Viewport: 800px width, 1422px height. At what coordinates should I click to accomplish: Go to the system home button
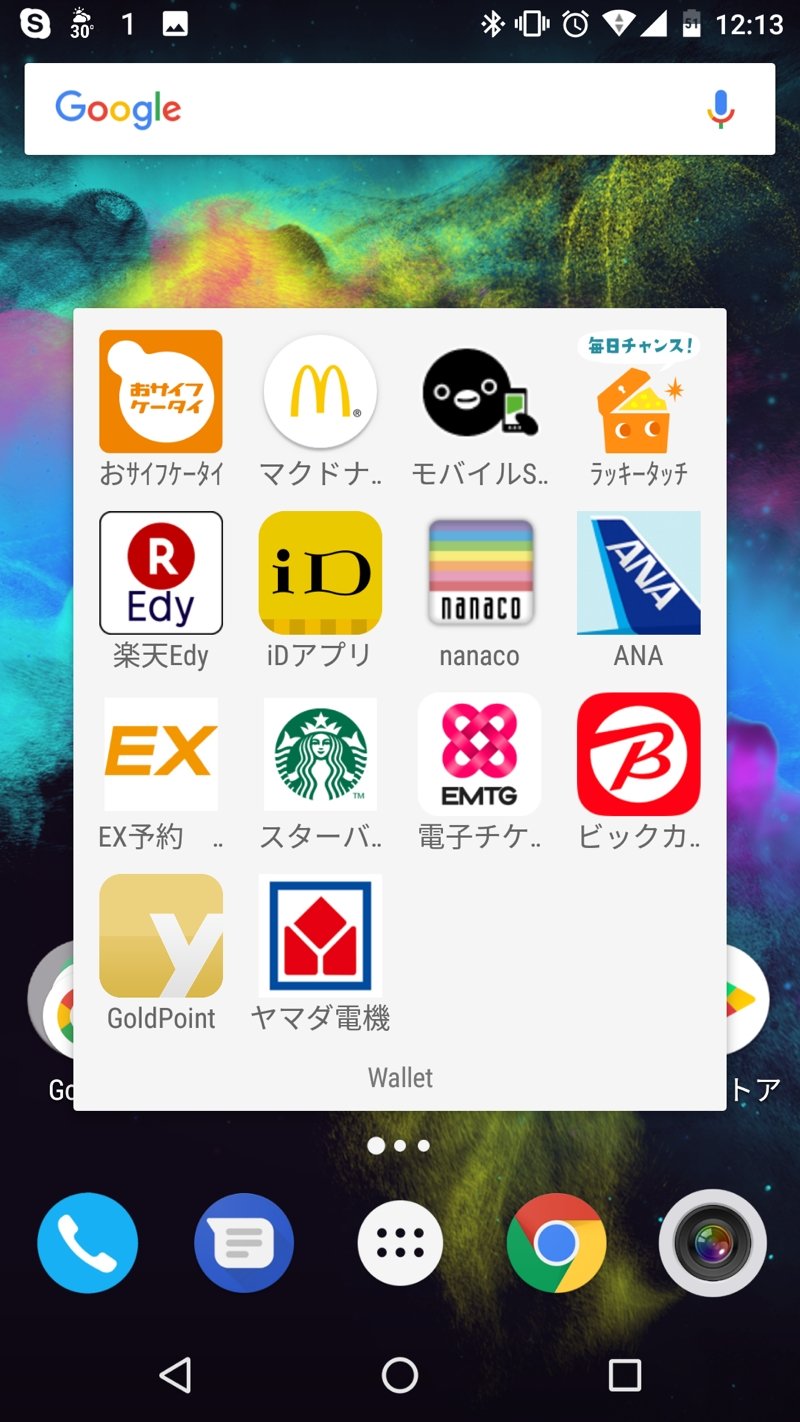click(400, 1376)
